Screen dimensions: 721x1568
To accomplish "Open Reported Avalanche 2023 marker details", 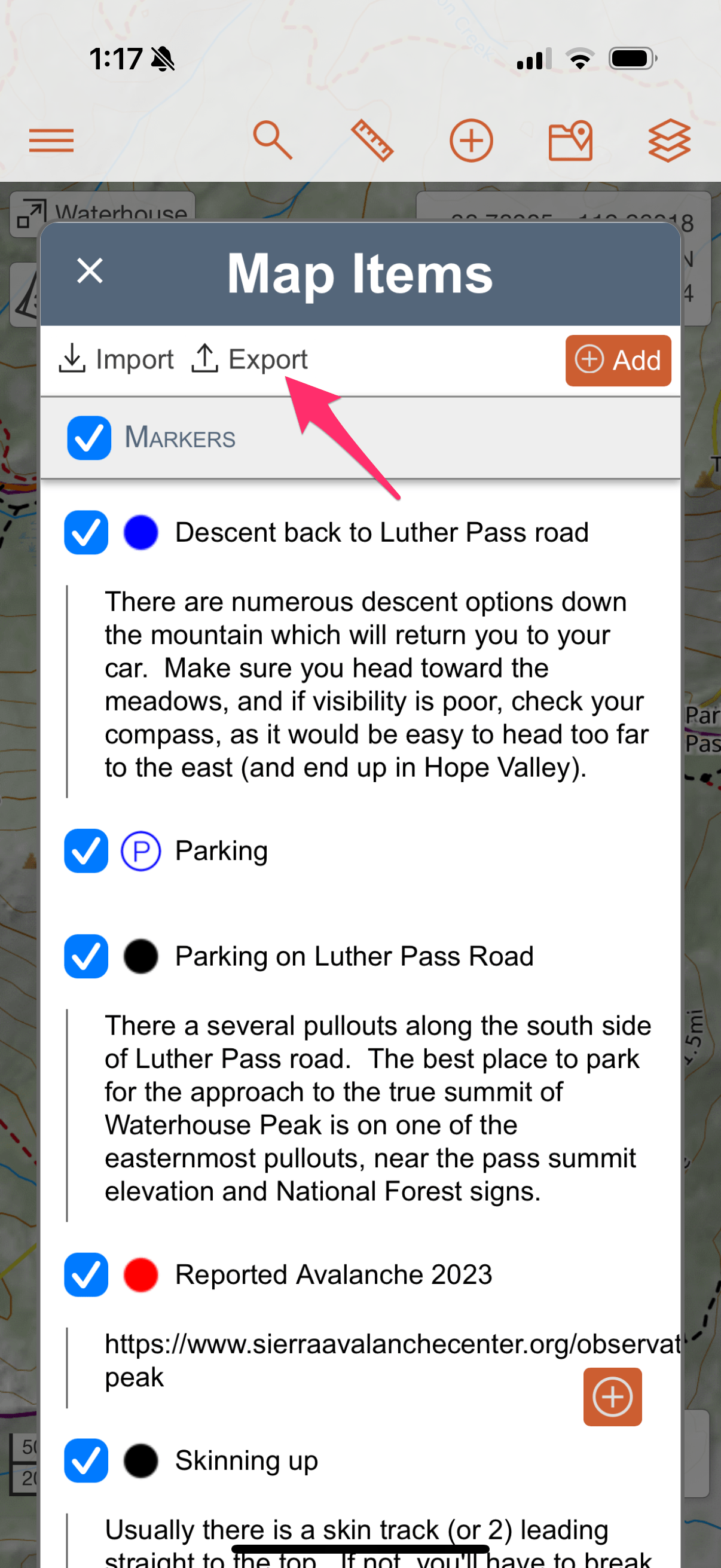I will (x=334, y=1274).
